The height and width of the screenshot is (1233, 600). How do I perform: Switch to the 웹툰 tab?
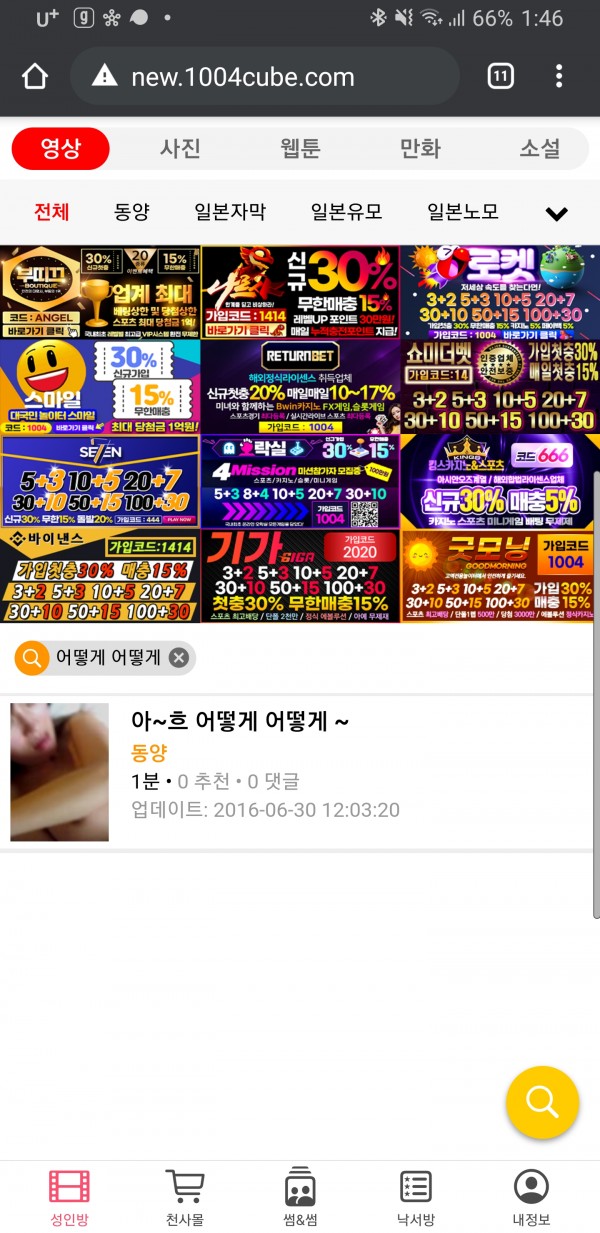pyautogui.click(x=300, y=149)
